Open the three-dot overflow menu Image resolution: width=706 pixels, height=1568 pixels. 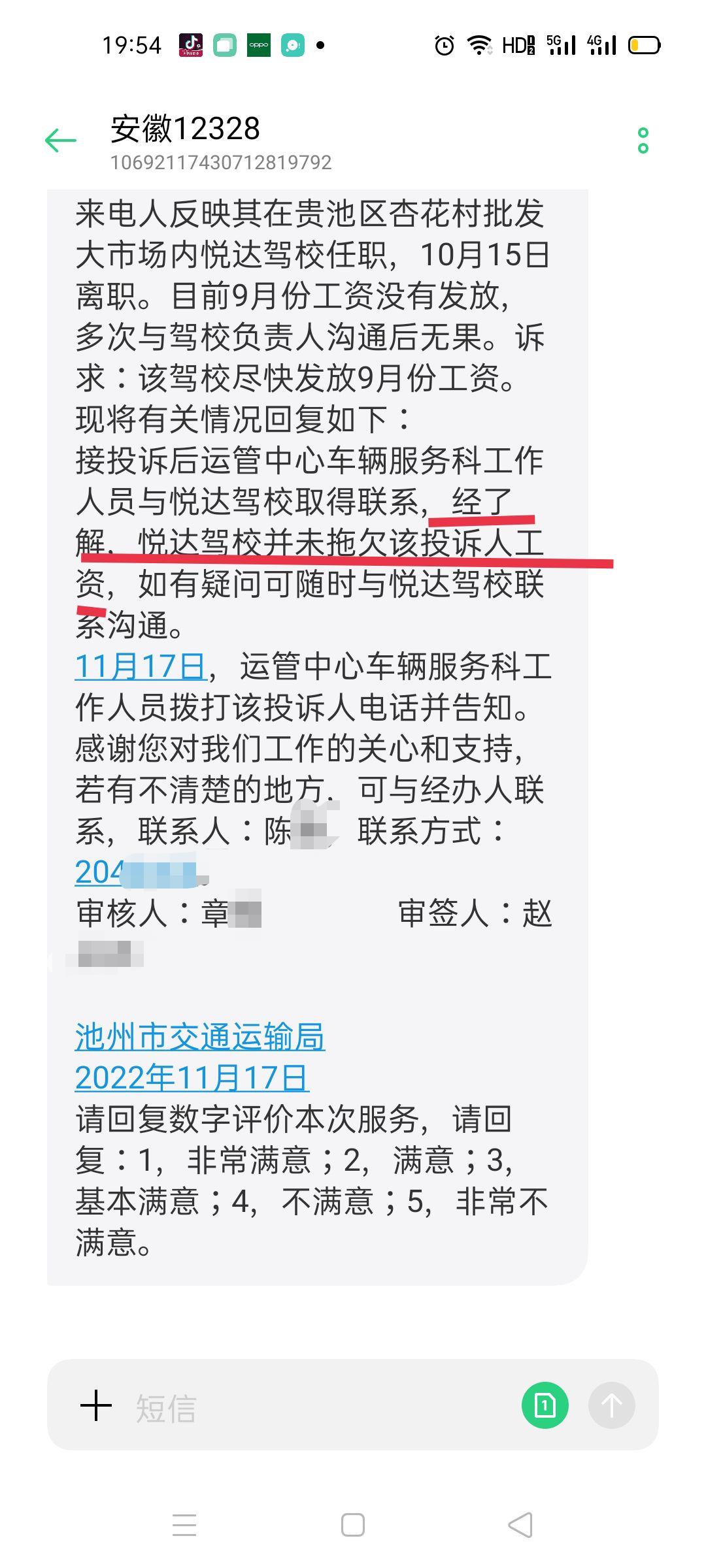(643, 140)
